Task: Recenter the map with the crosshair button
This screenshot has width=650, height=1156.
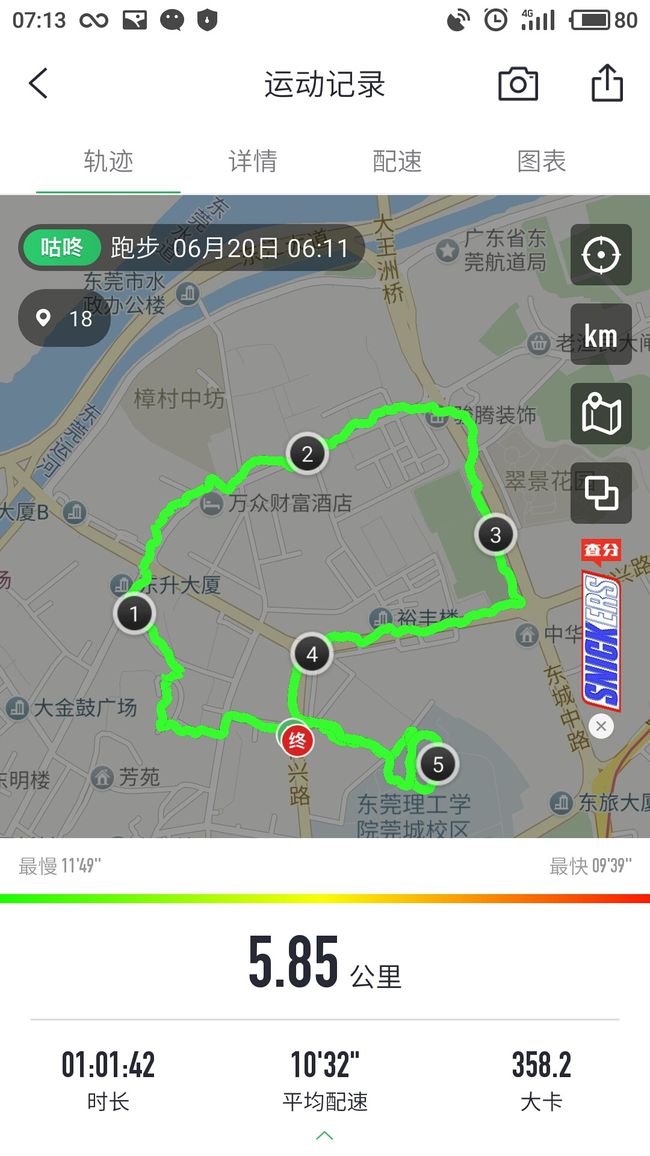Action: pos(601,255)
